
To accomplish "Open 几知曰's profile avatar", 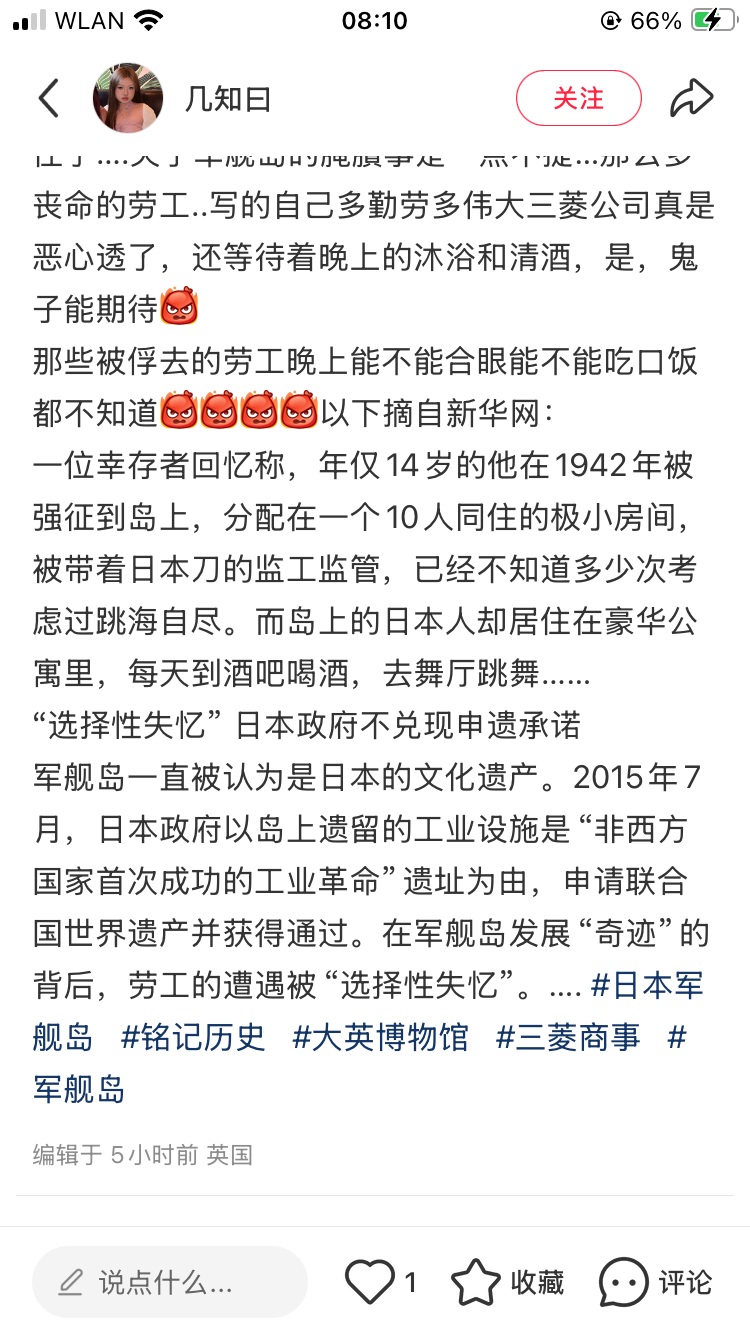I will tap(128, 98).
